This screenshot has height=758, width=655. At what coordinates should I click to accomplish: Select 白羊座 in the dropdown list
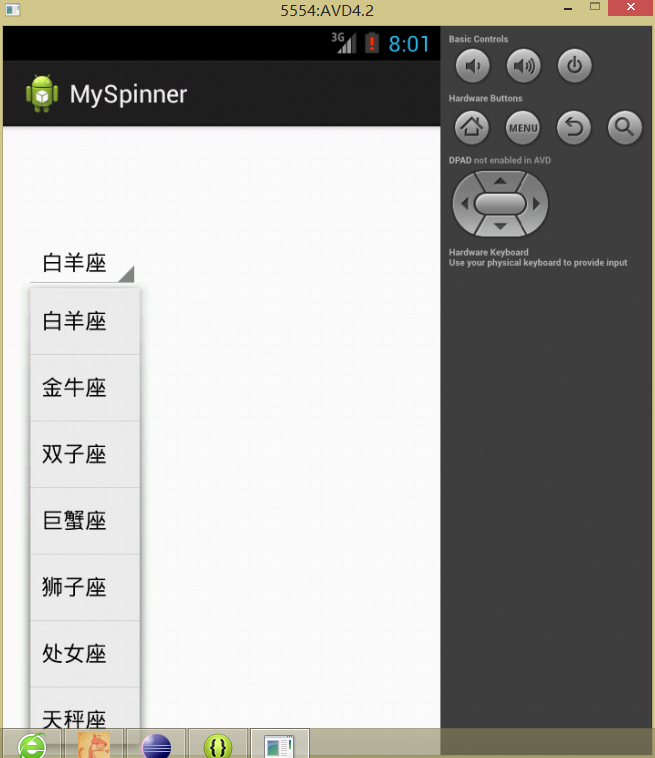[85, 322]
